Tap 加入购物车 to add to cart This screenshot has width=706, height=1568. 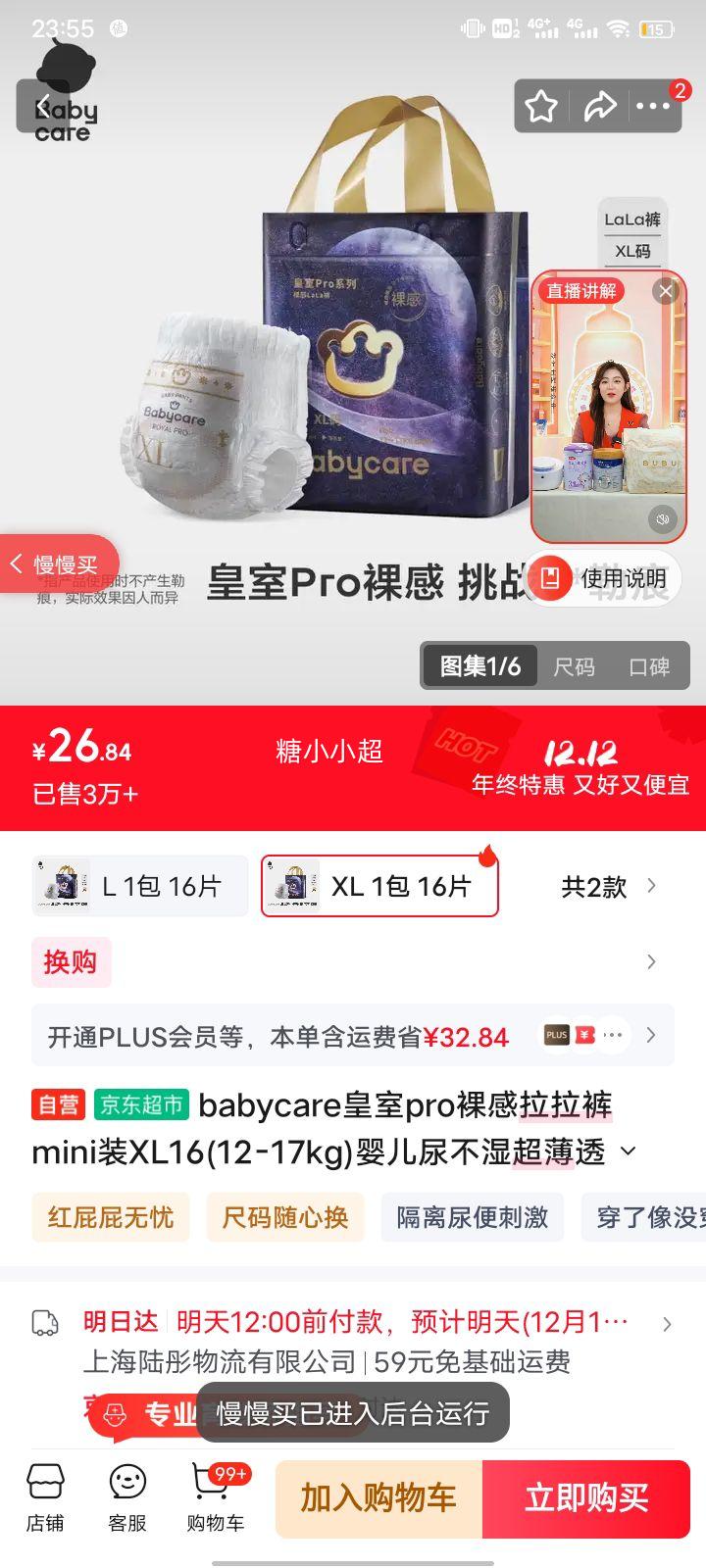[x=378, y=1498]
